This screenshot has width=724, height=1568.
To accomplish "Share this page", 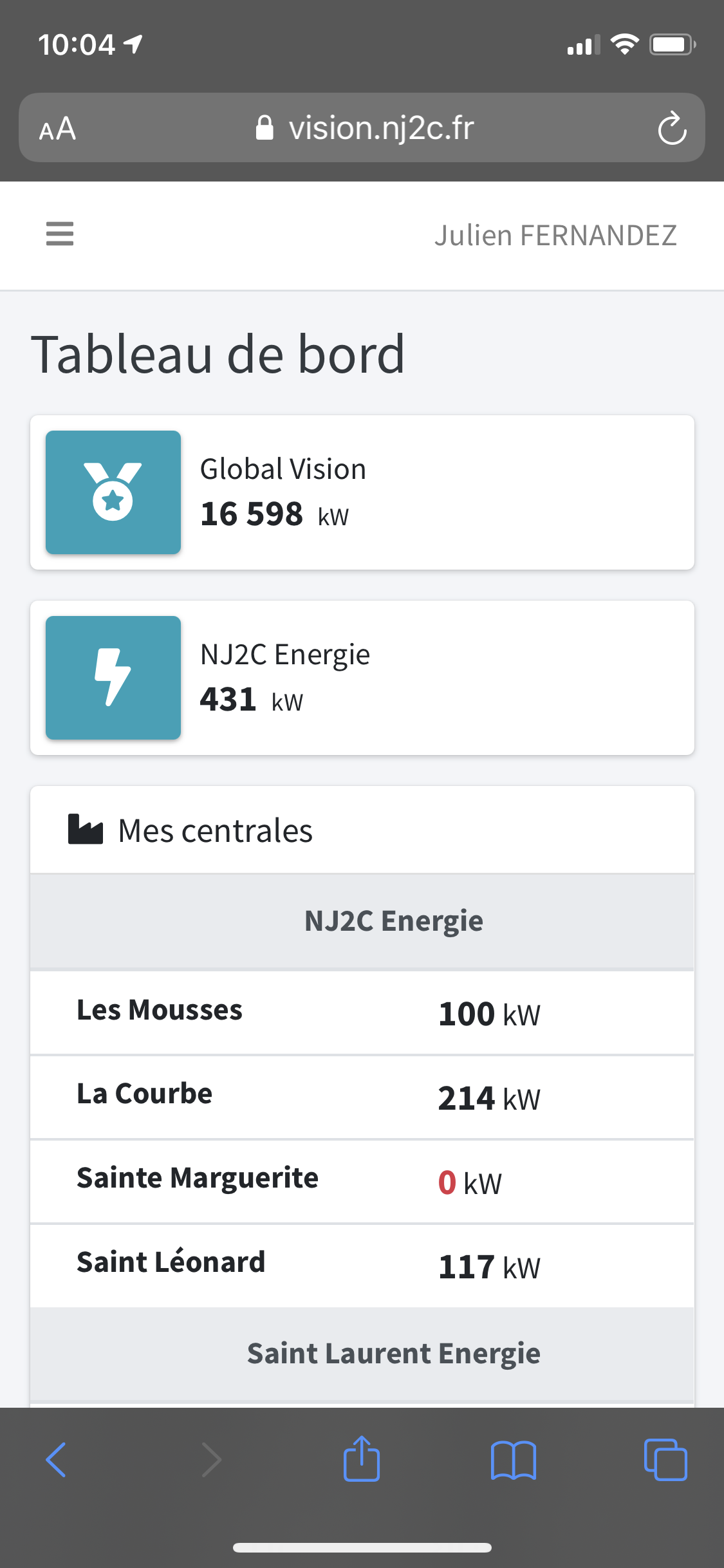I will 362,1458.
